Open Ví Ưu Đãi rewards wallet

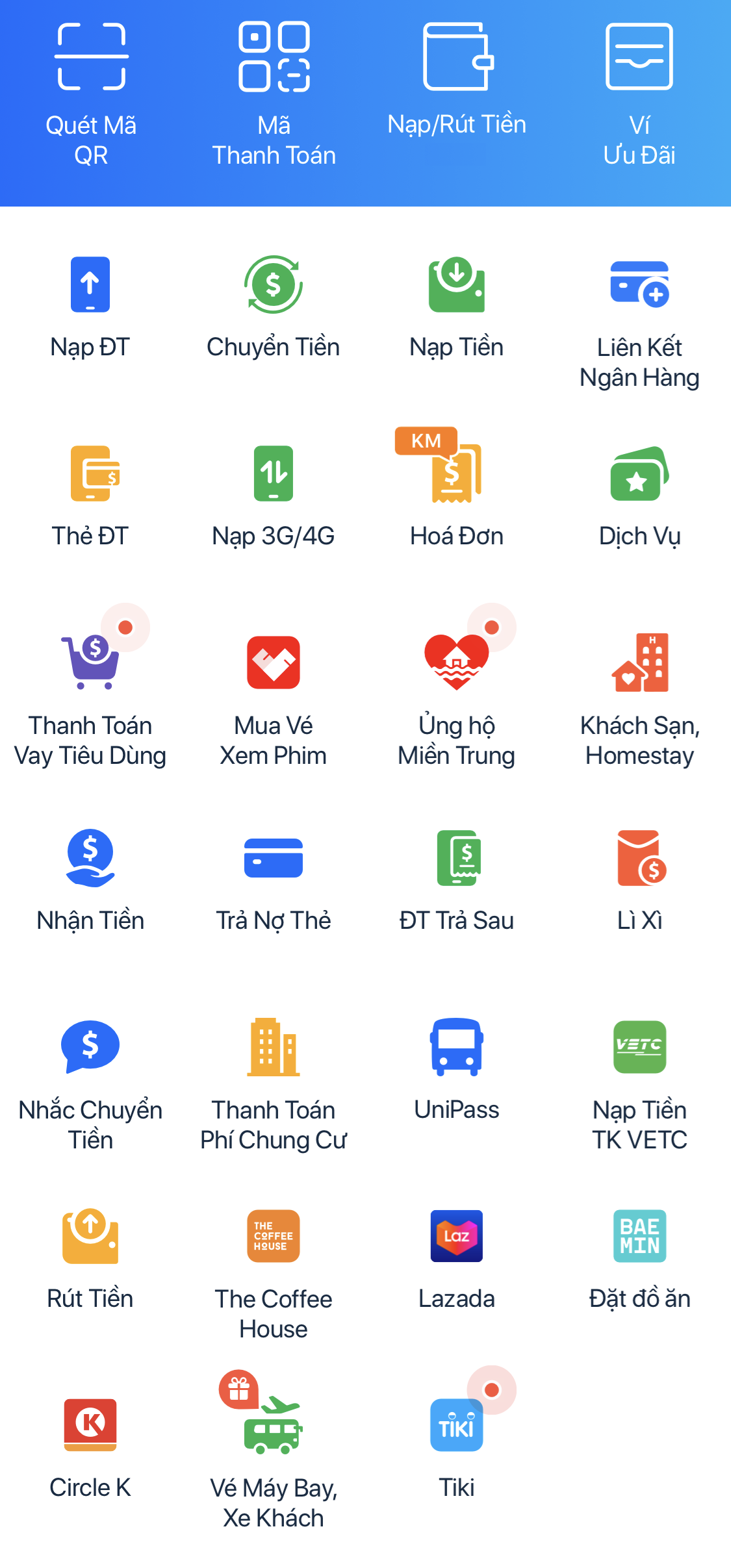639,91
